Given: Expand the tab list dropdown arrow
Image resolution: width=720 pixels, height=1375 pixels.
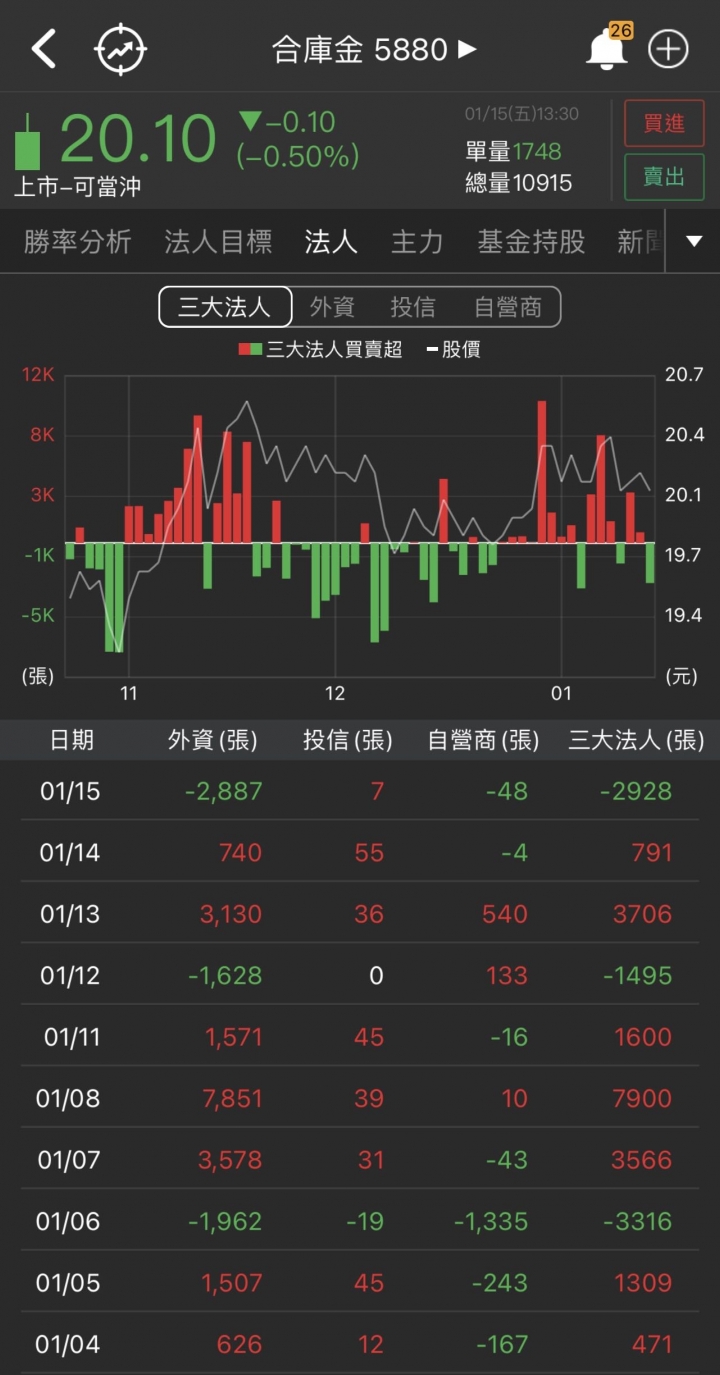Looking at the screenshot, I should [x=694, y=241].
